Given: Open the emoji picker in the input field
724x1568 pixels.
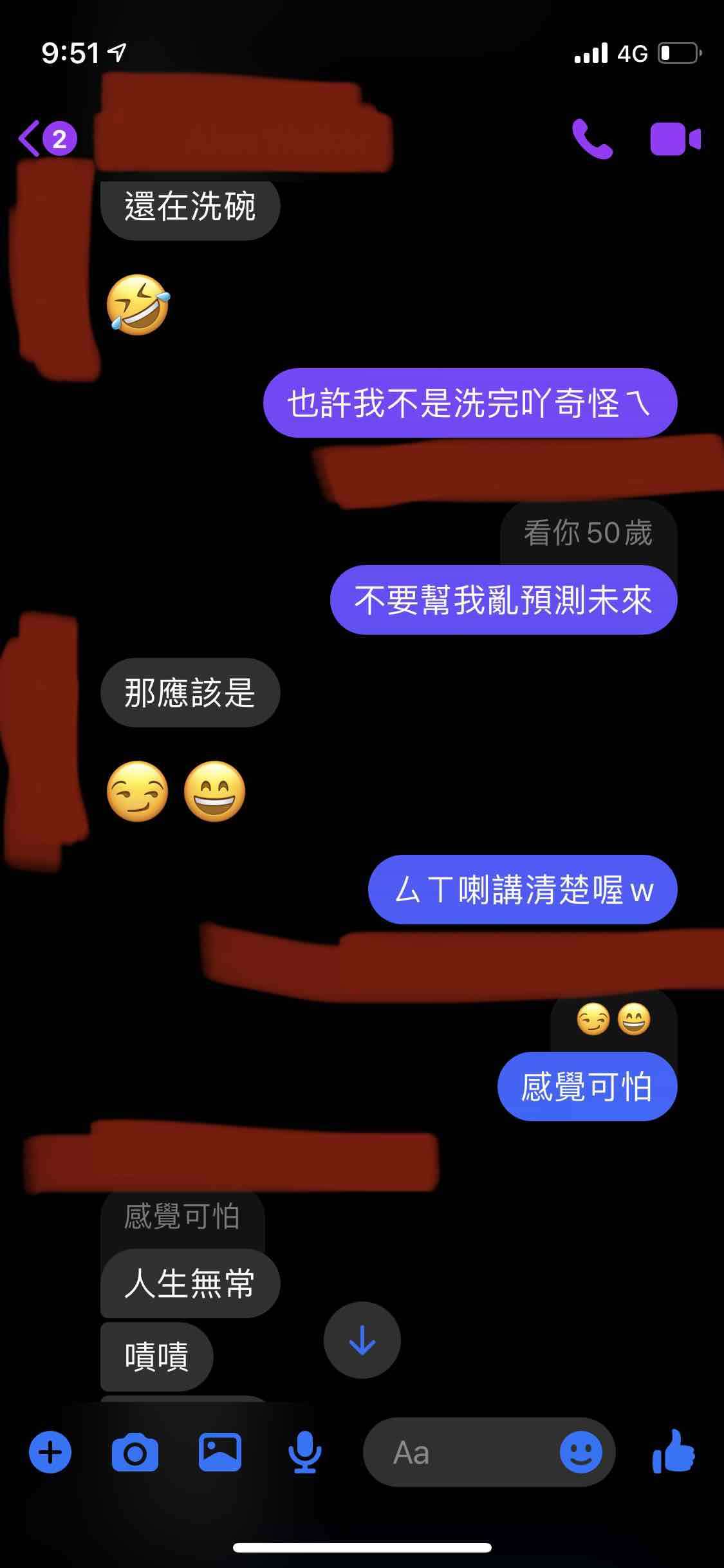Looking at the screenshot, I should tap(580, 1452).
